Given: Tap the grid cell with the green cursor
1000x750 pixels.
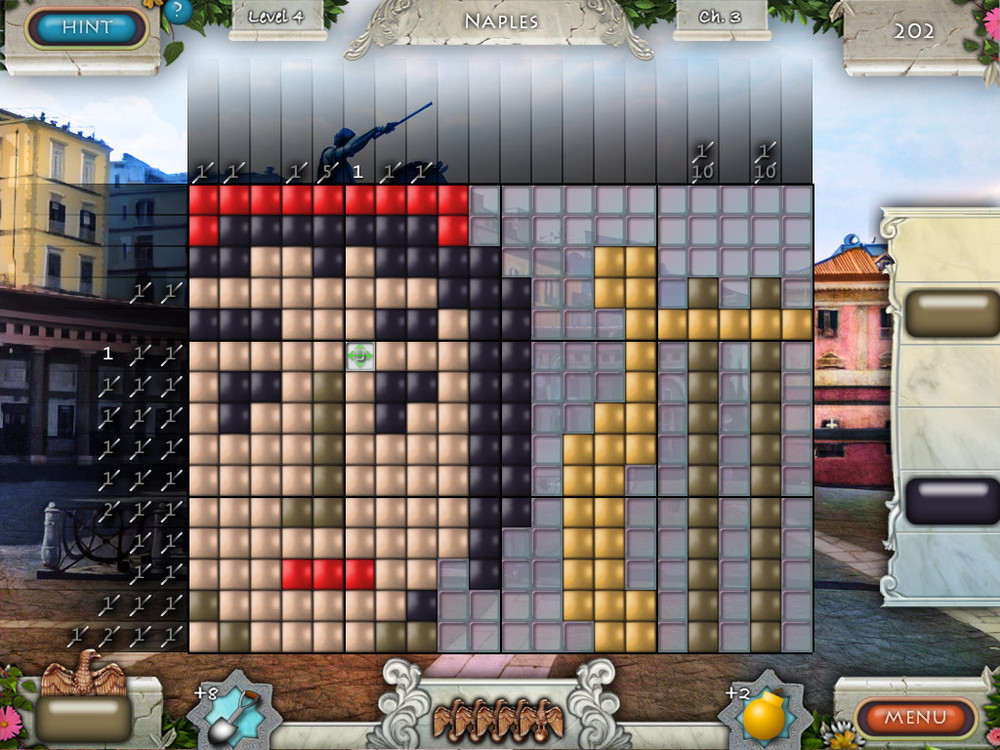Looking at the screenshot, I should click(x=360, y=356).
